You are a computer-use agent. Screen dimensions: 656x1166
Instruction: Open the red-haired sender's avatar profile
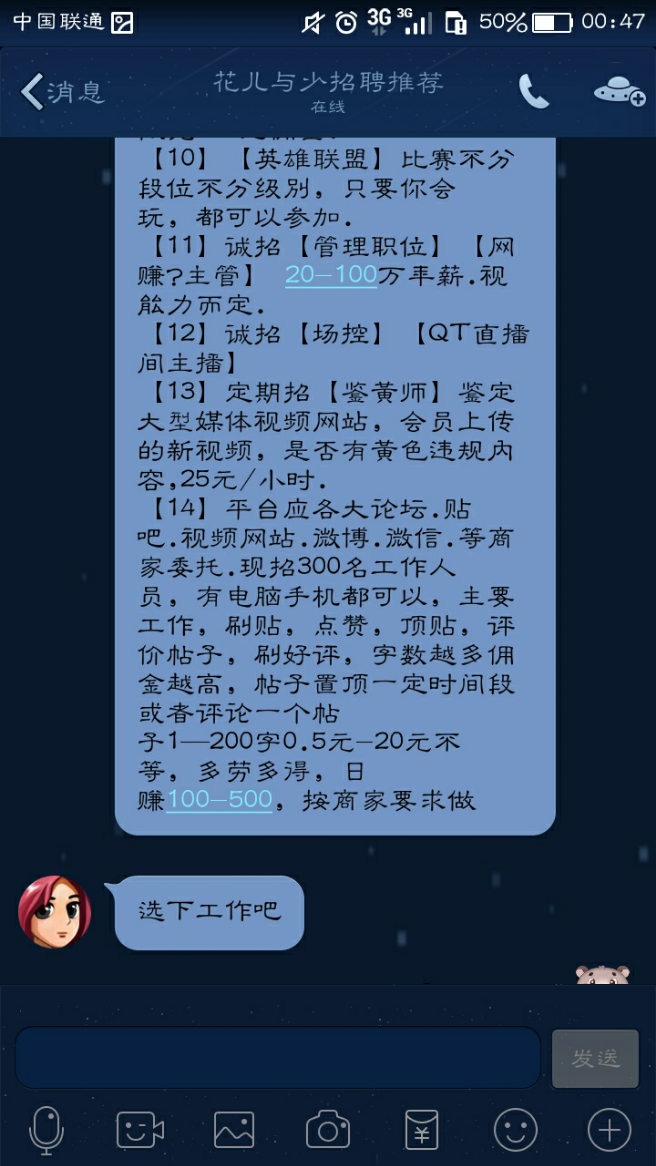pos(55,911)
